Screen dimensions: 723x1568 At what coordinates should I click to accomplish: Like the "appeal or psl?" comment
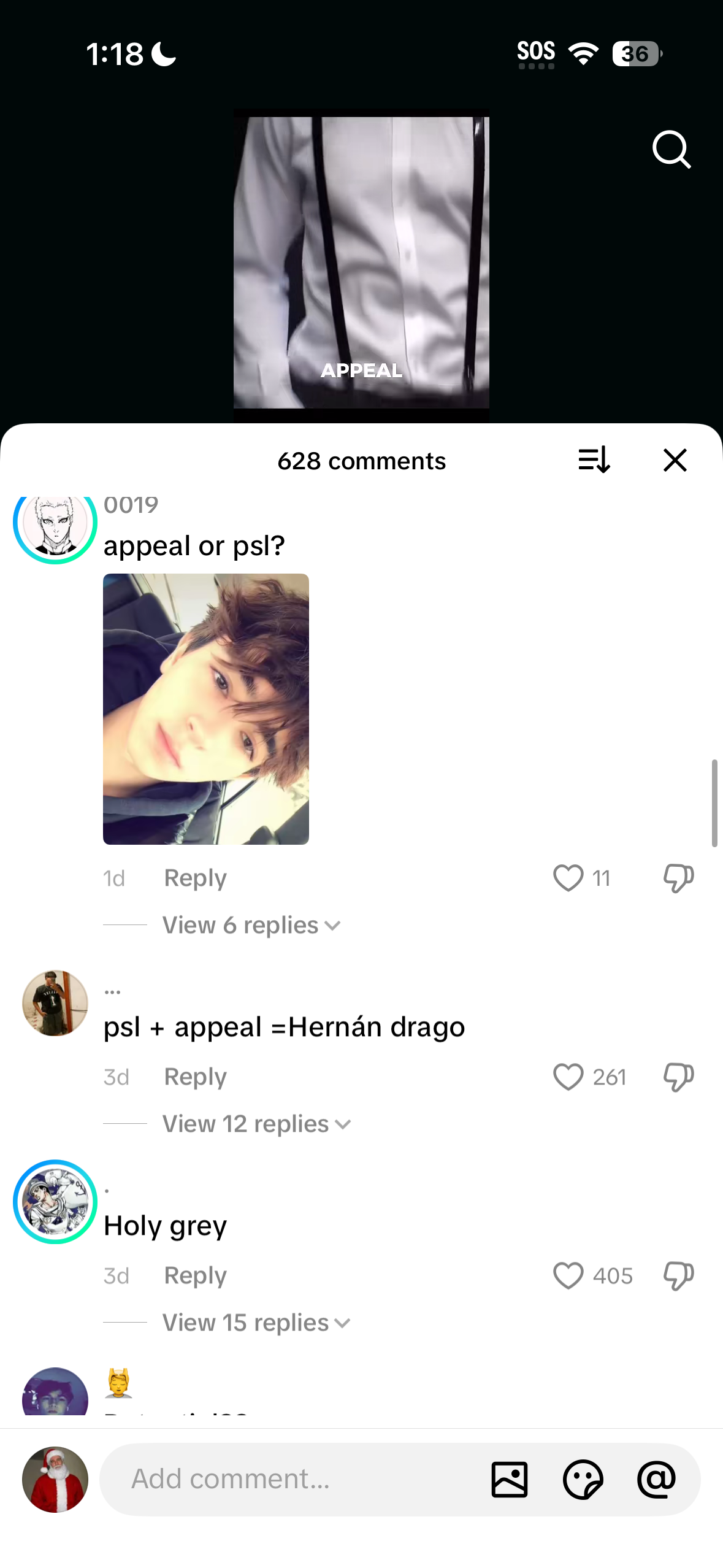tap(568, 878)
